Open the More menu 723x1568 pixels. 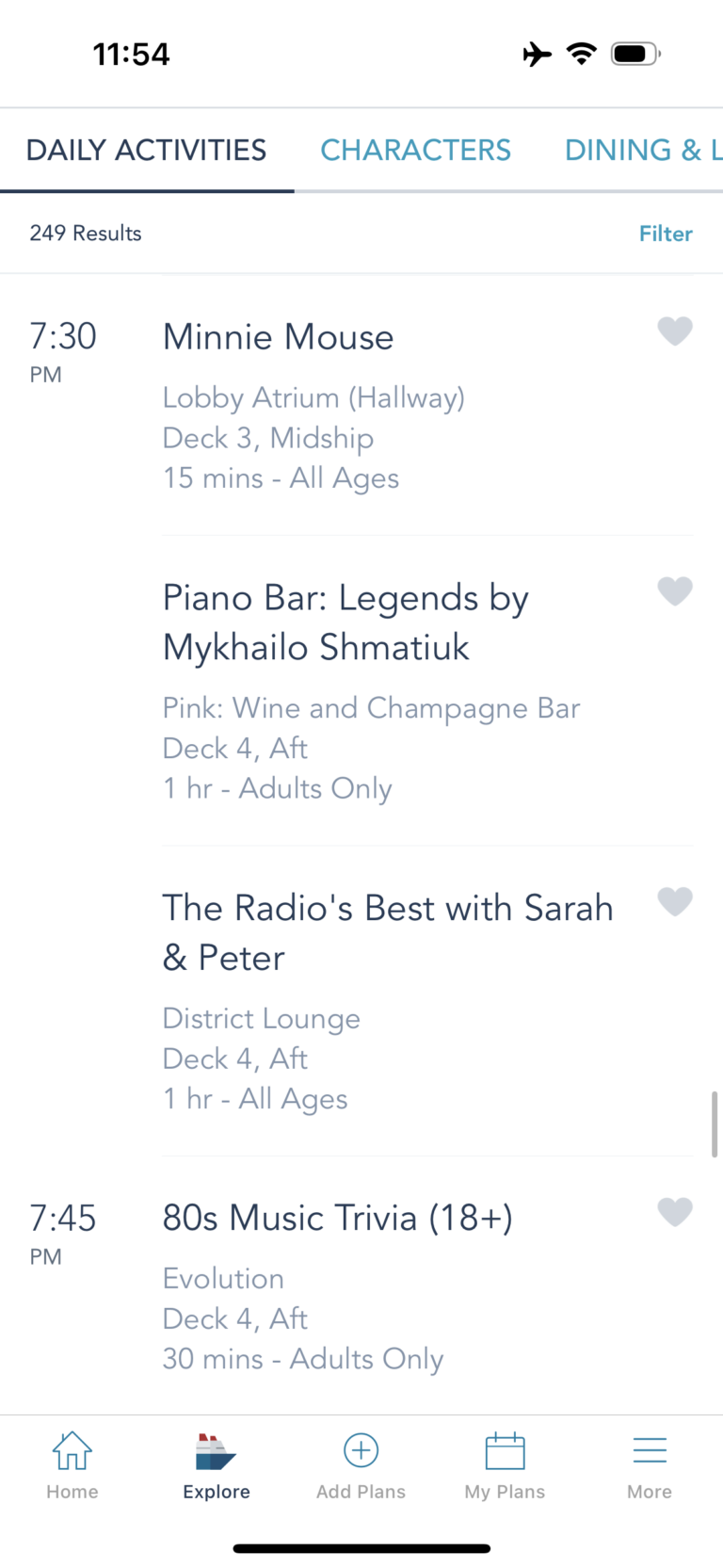[650, 1465]
